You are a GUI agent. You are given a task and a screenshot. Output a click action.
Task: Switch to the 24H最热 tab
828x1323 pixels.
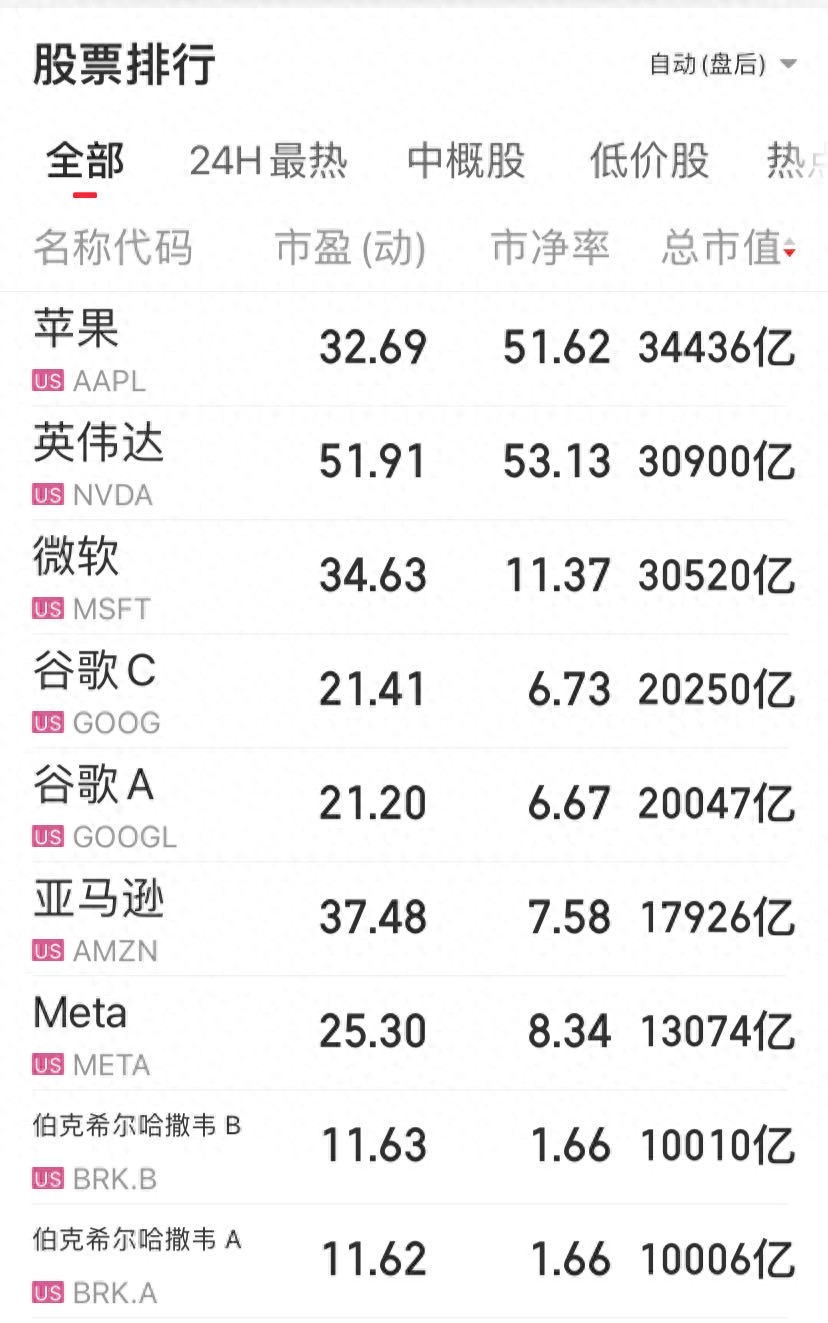(x=268, y=161)
